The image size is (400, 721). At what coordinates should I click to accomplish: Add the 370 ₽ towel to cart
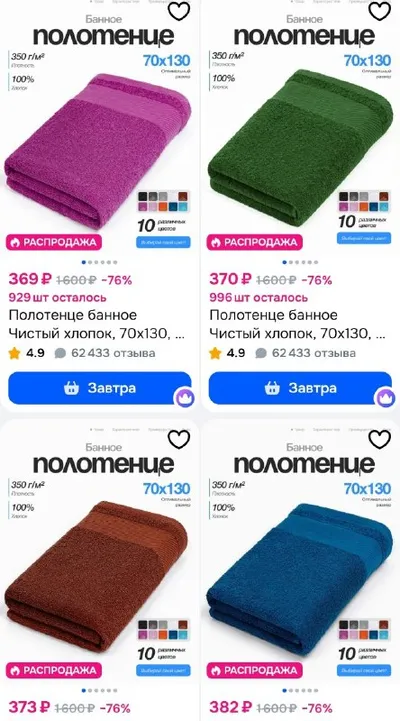[300, 388]
